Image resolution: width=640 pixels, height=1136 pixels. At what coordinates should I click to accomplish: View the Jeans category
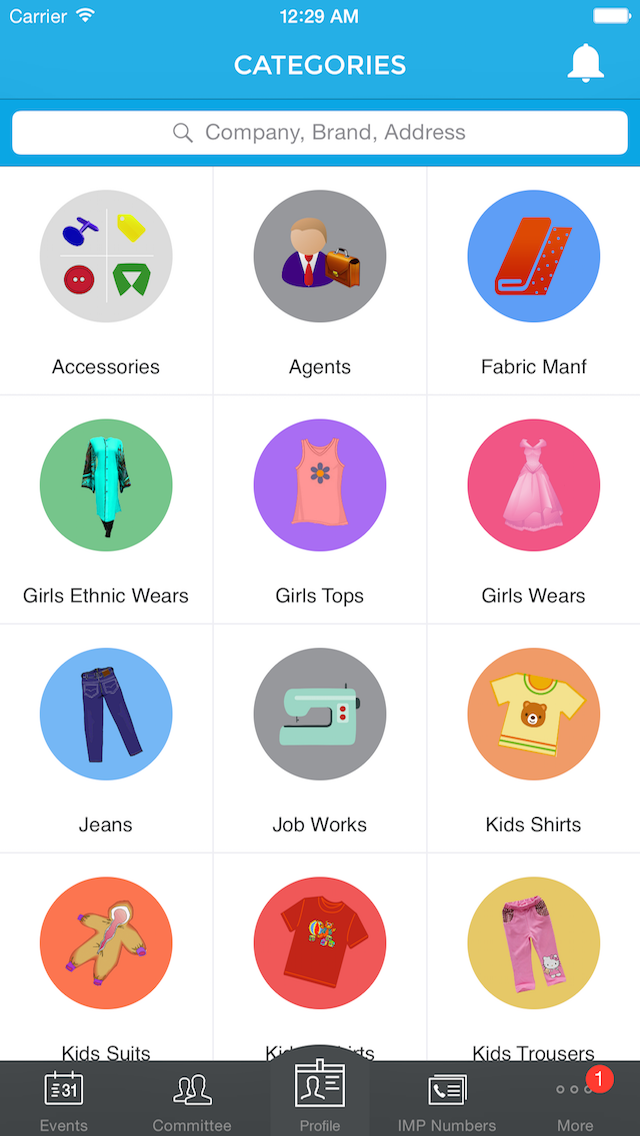[x=106, y=739]
